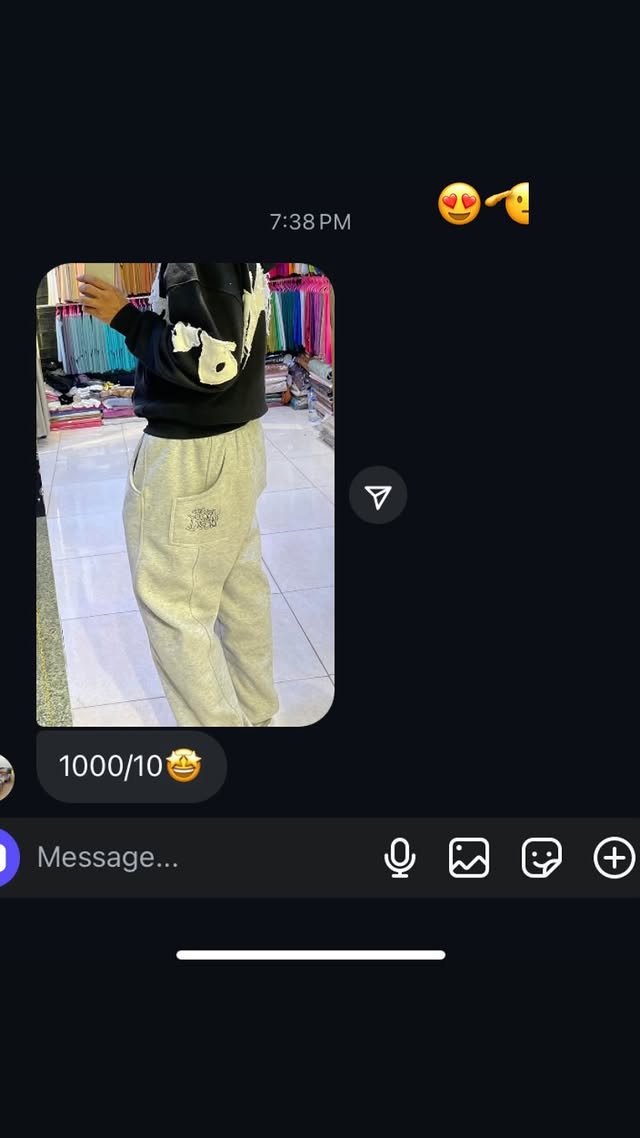640x1138 pixels.
Task: Open the sender's profile picture
Action: click(5, 777)
